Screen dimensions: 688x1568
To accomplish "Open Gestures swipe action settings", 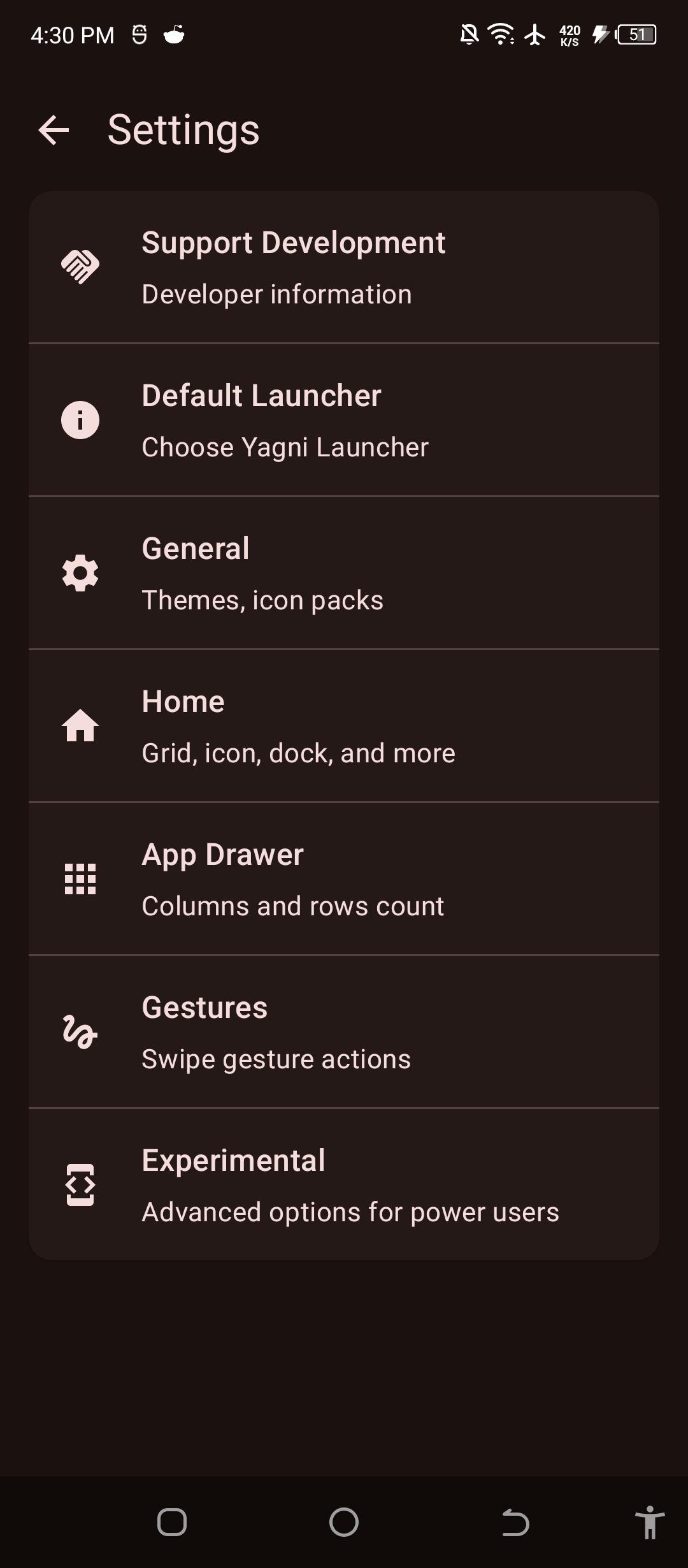I will (x=344, y=1032).
